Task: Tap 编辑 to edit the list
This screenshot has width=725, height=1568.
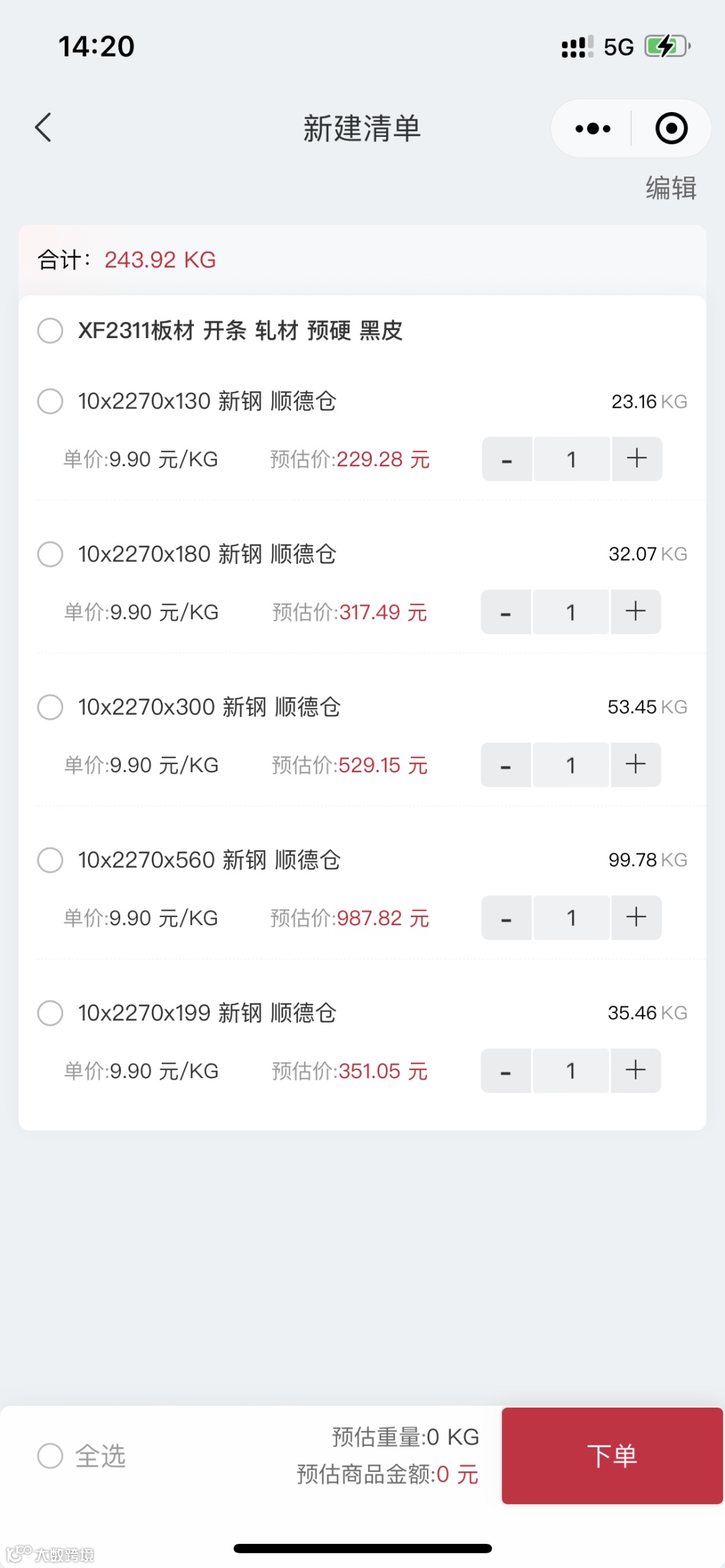Action: point(671,188)
